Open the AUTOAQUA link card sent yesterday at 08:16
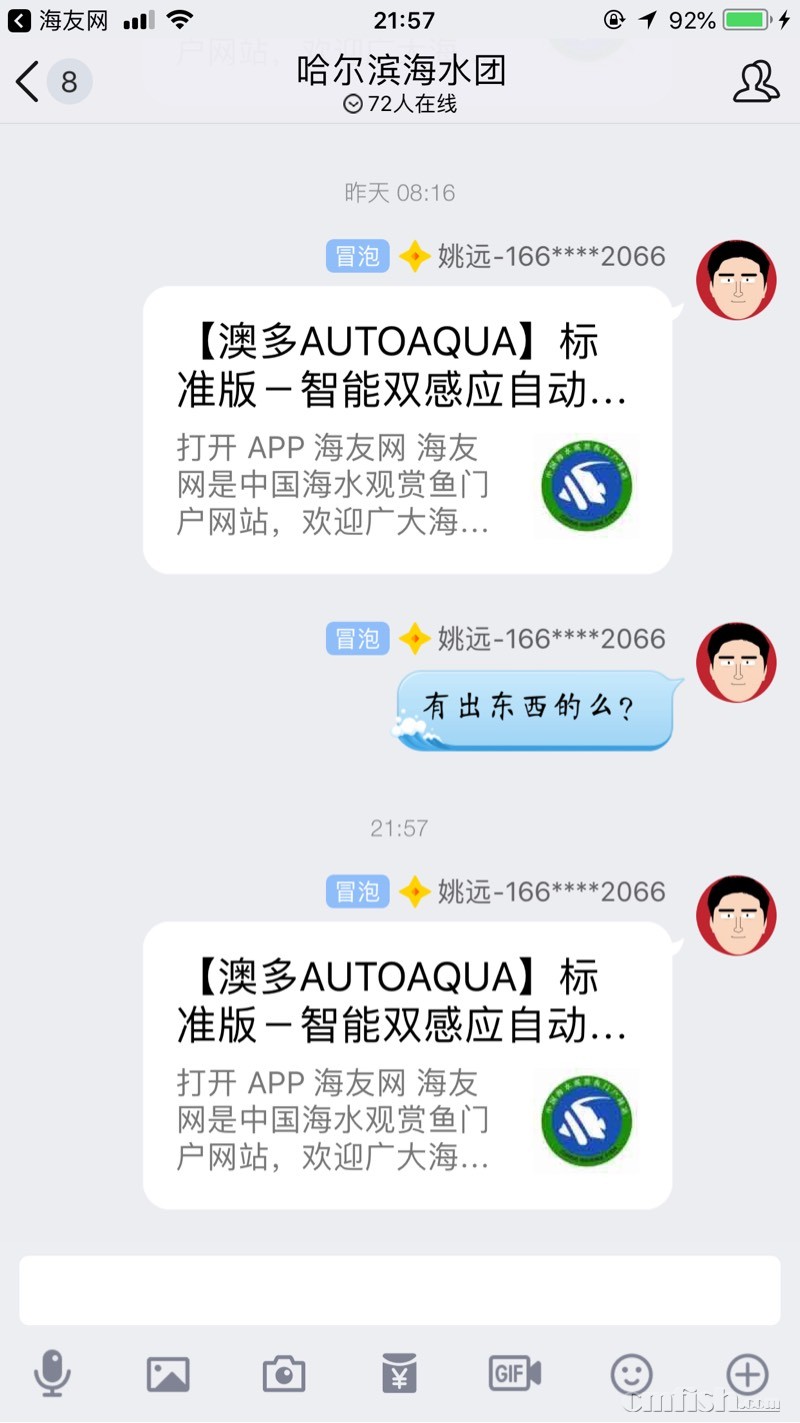 point(407,430)
